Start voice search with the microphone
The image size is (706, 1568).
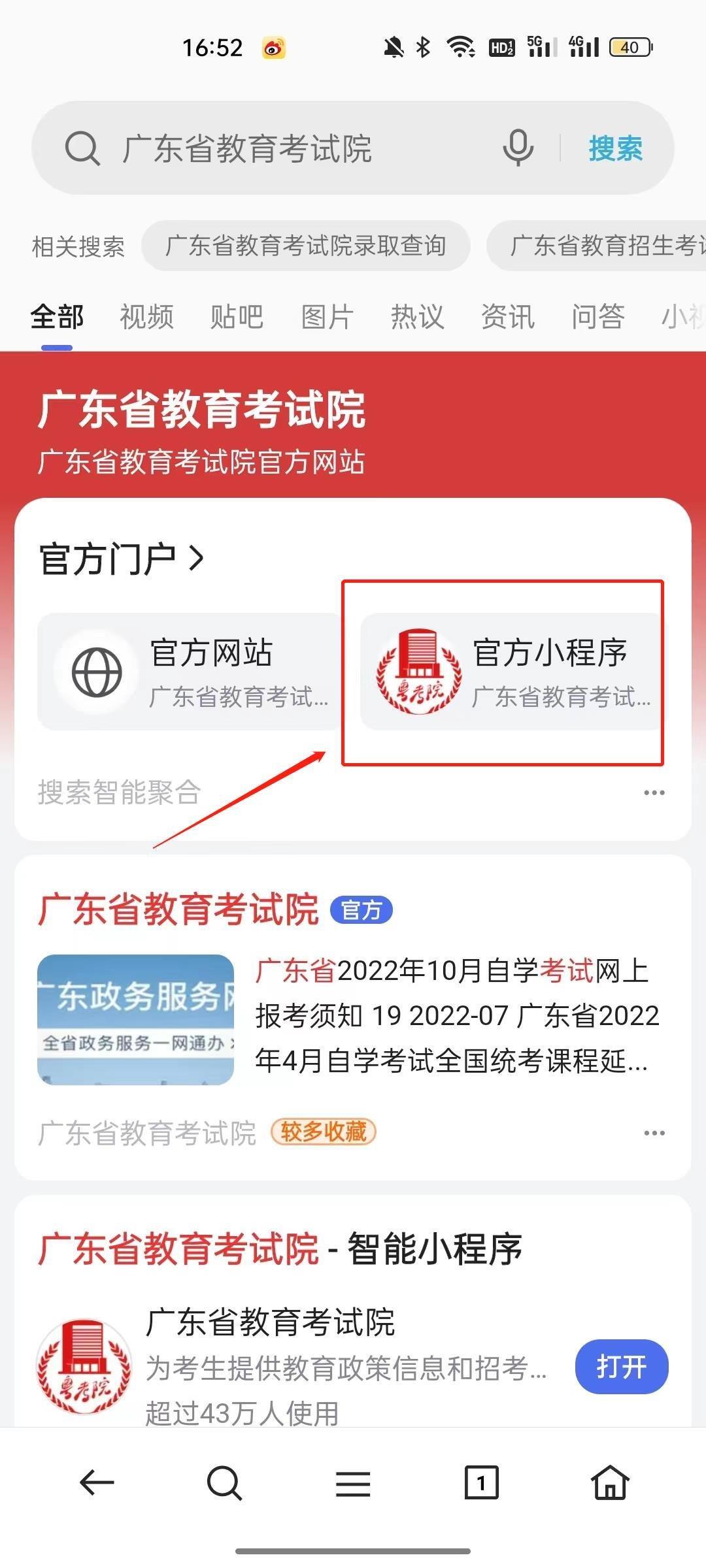(518, 148)
